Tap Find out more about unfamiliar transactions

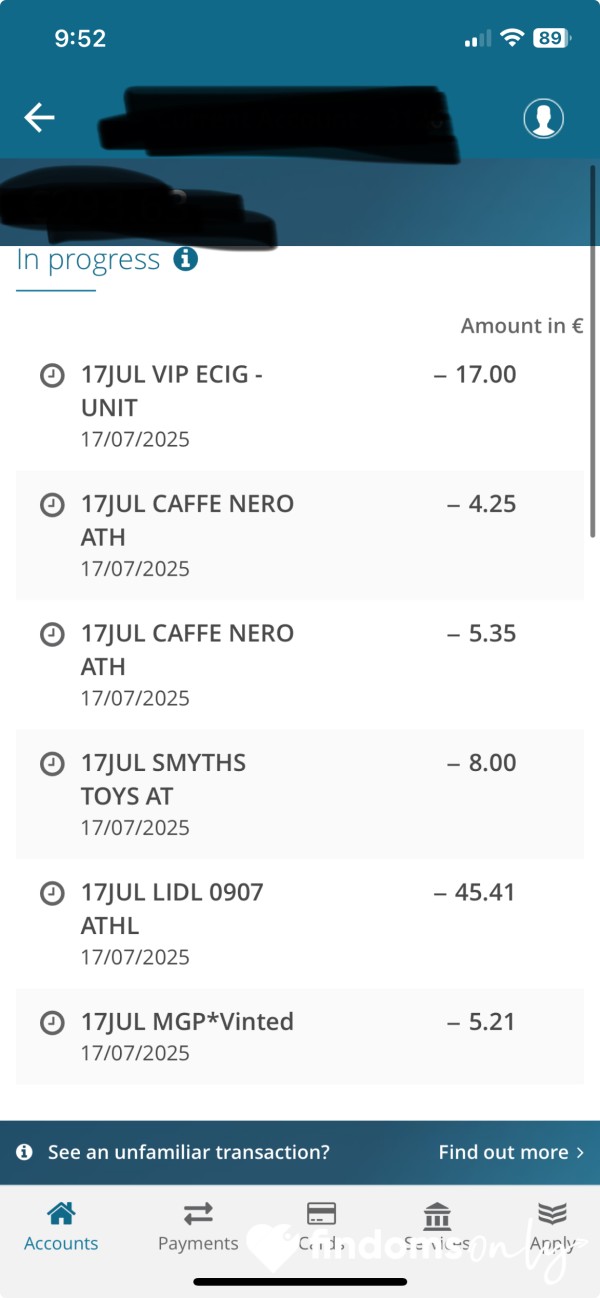click(x=511, y=1152)
